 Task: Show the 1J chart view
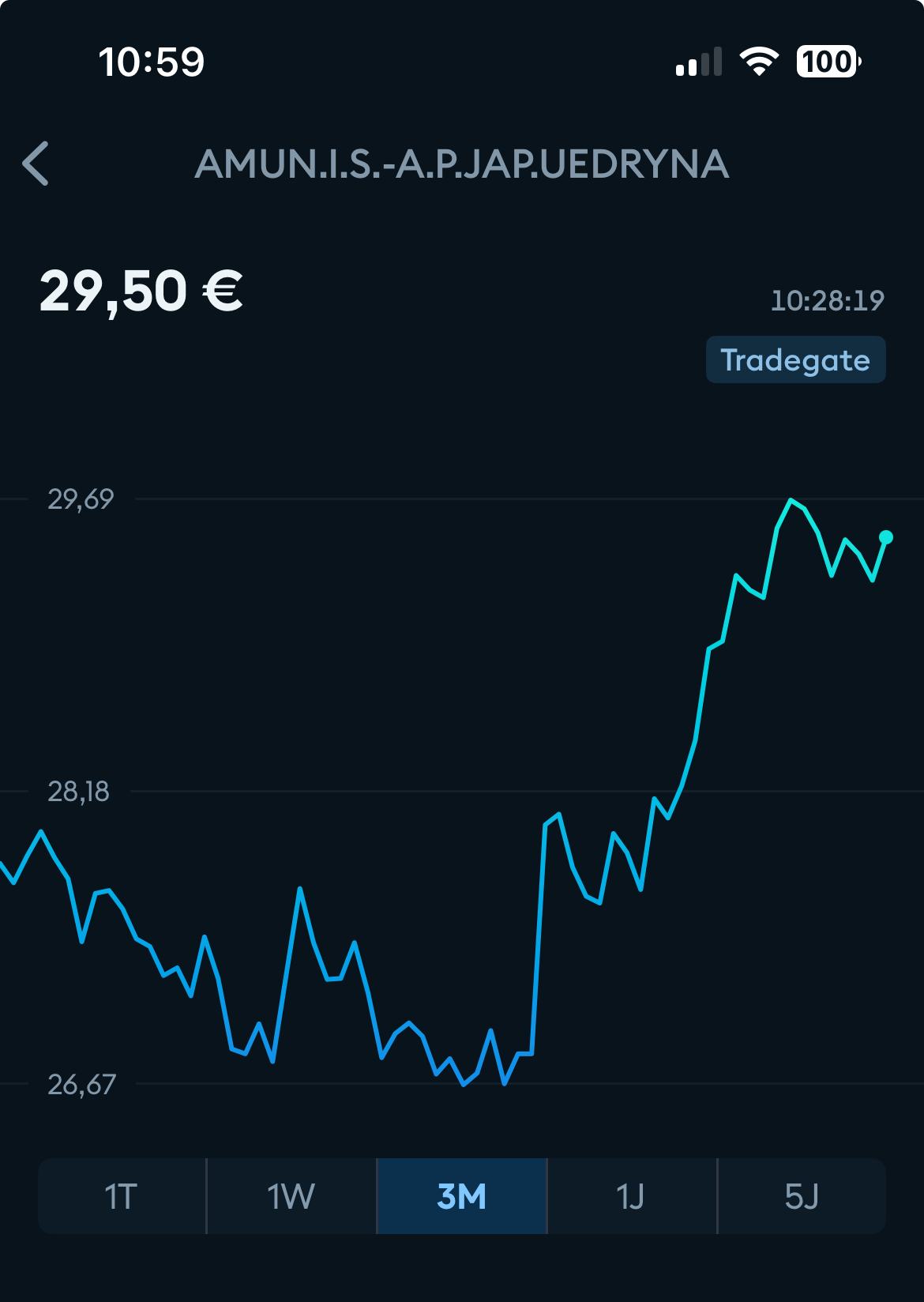coord(632,1196)
